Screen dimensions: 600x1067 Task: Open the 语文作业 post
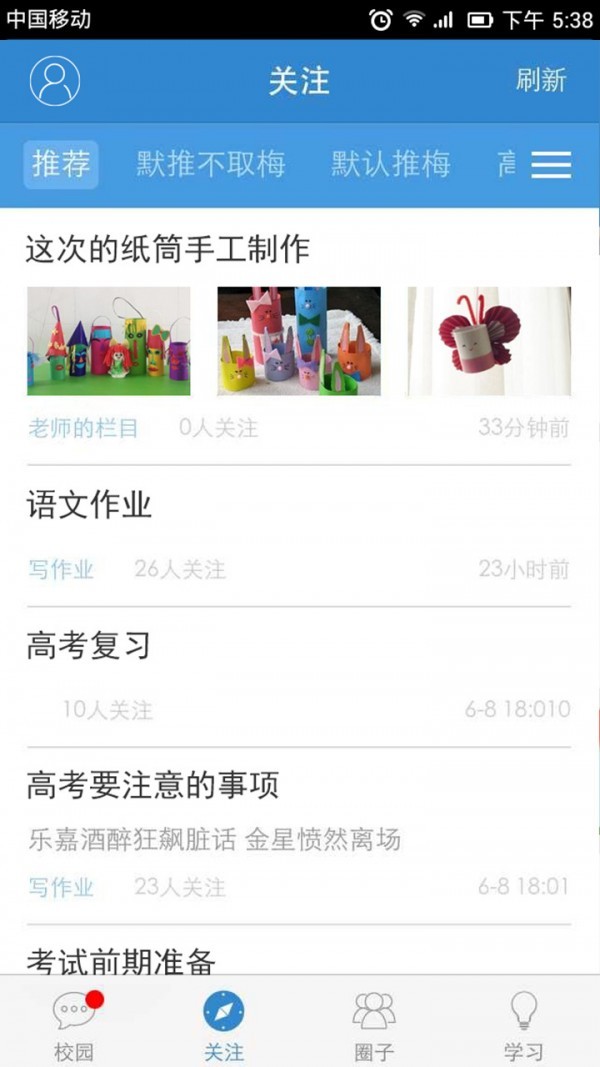pyautogui.click(x=89, y=506)
